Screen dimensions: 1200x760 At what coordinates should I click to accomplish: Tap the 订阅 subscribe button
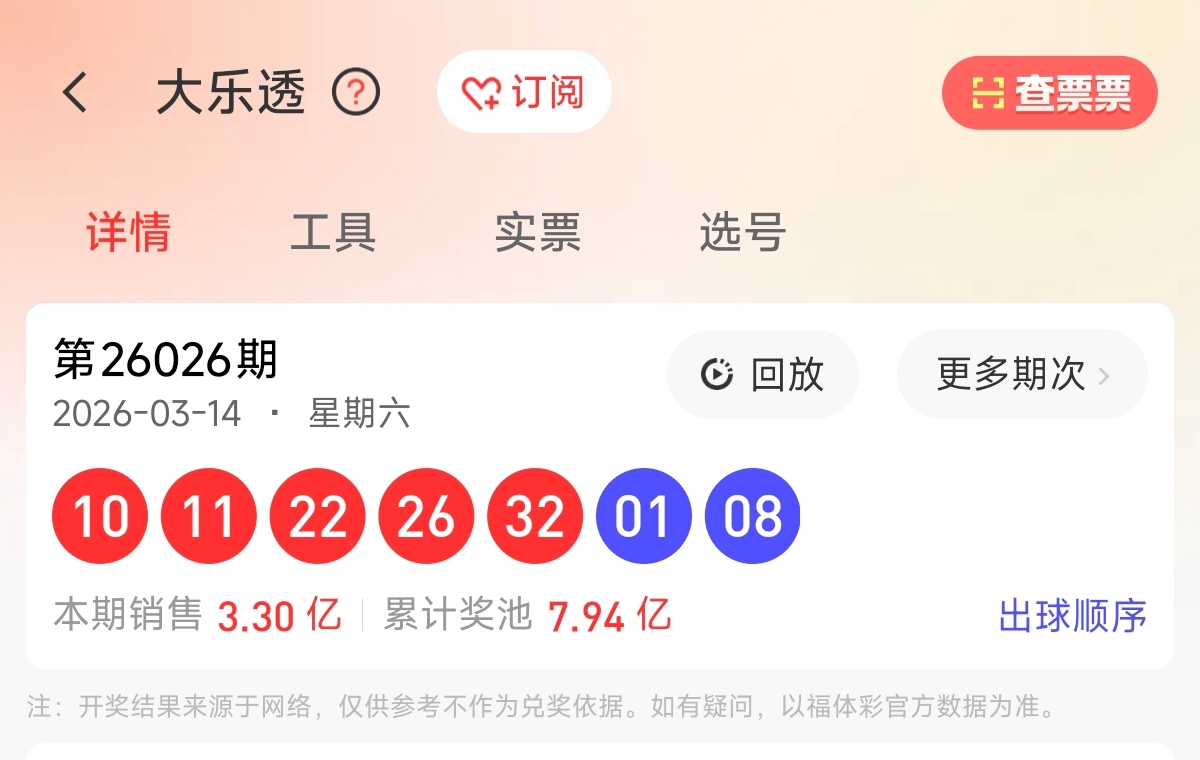click(x=524, y=92)
